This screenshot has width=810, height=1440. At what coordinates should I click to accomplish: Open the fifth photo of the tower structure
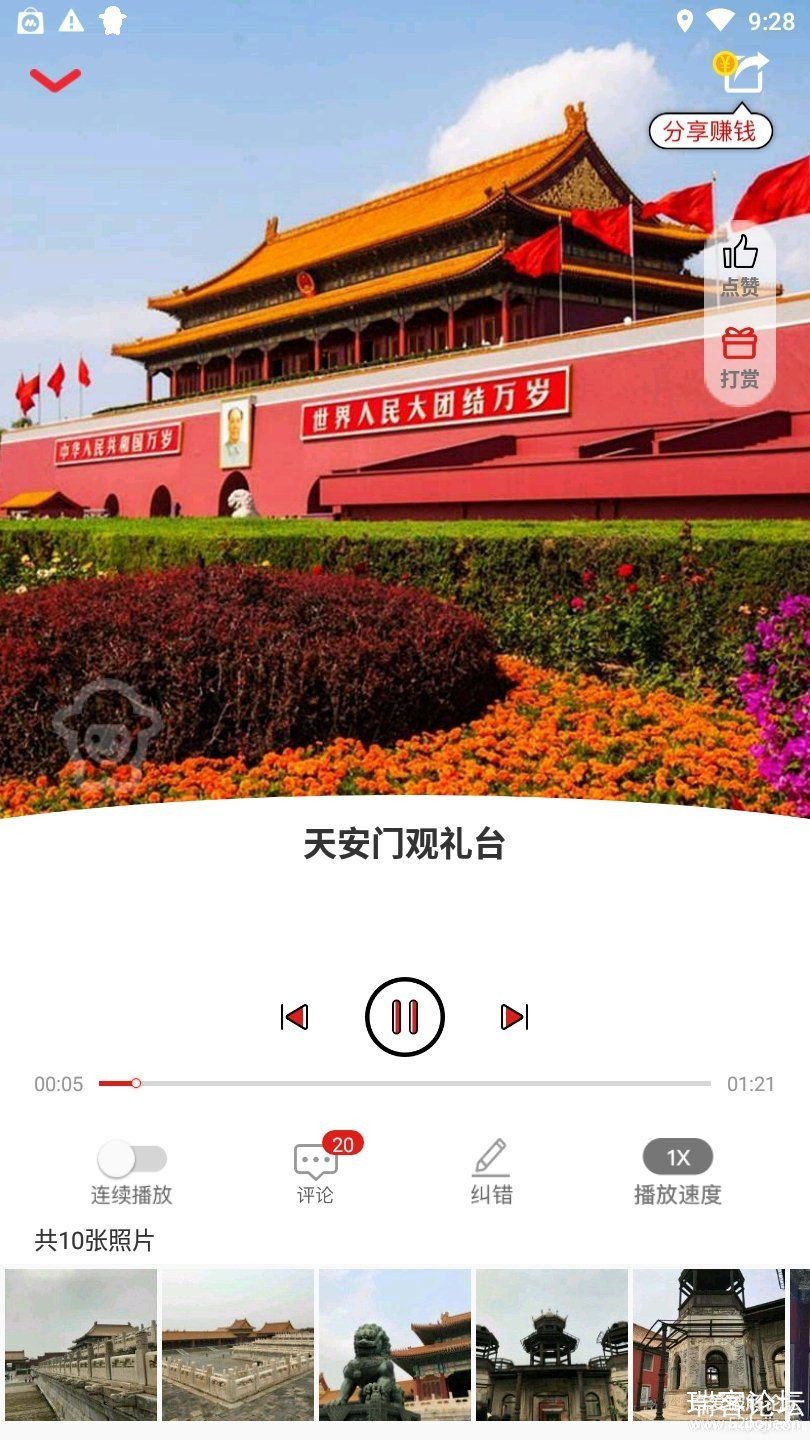tap(709, 1344)
